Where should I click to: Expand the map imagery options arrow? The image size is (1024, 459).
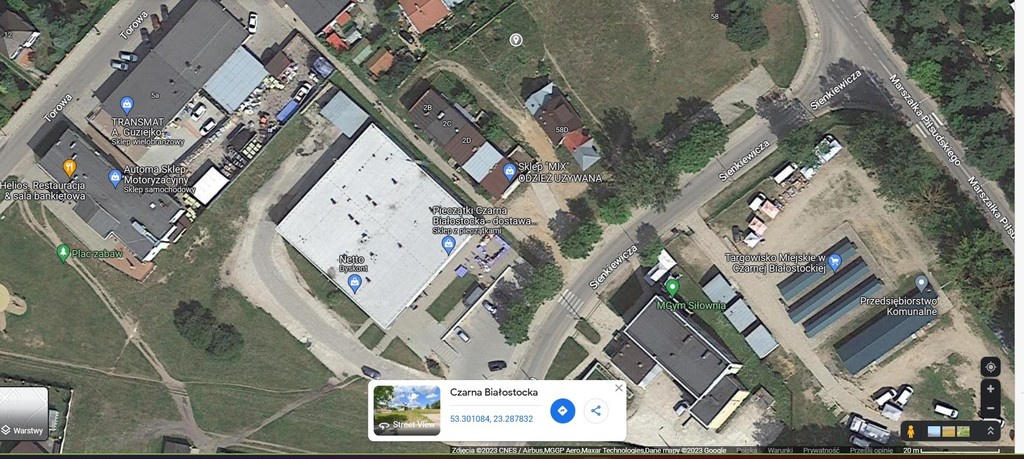989,431
